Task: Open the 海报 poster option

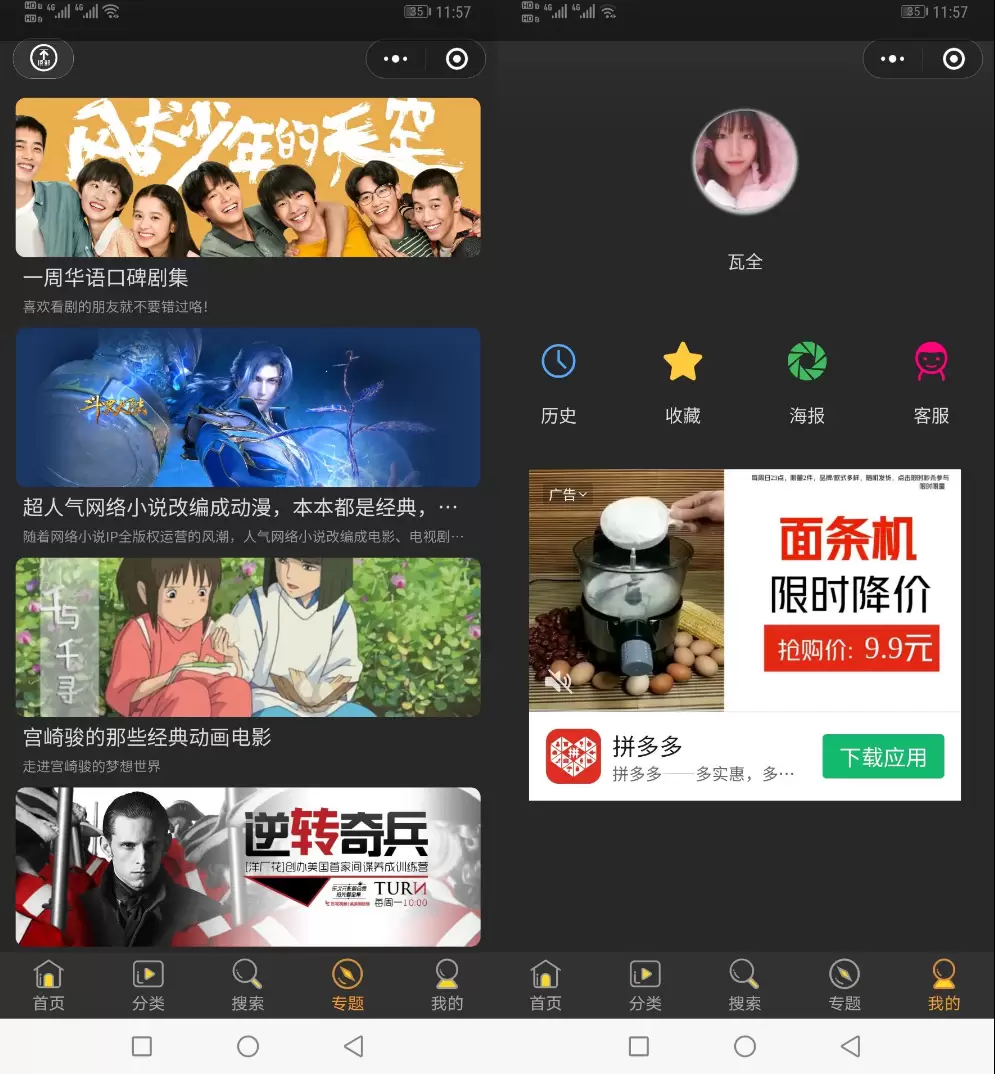Action: (806, 380)
